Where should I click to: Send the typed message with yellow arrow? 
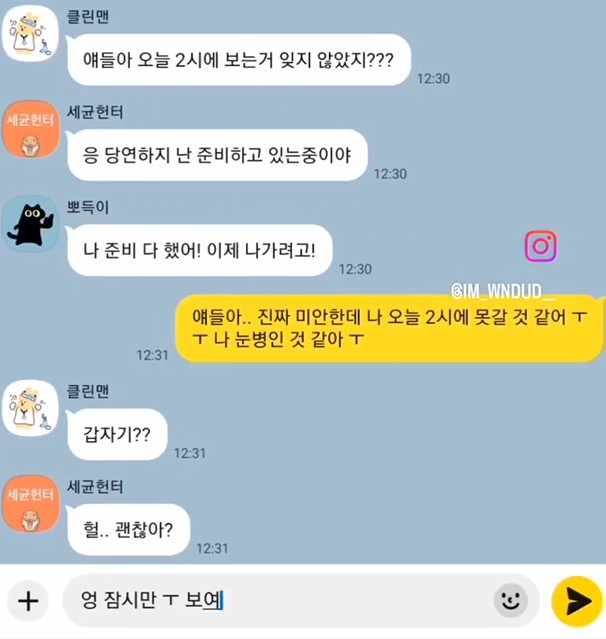pos(576,600)
